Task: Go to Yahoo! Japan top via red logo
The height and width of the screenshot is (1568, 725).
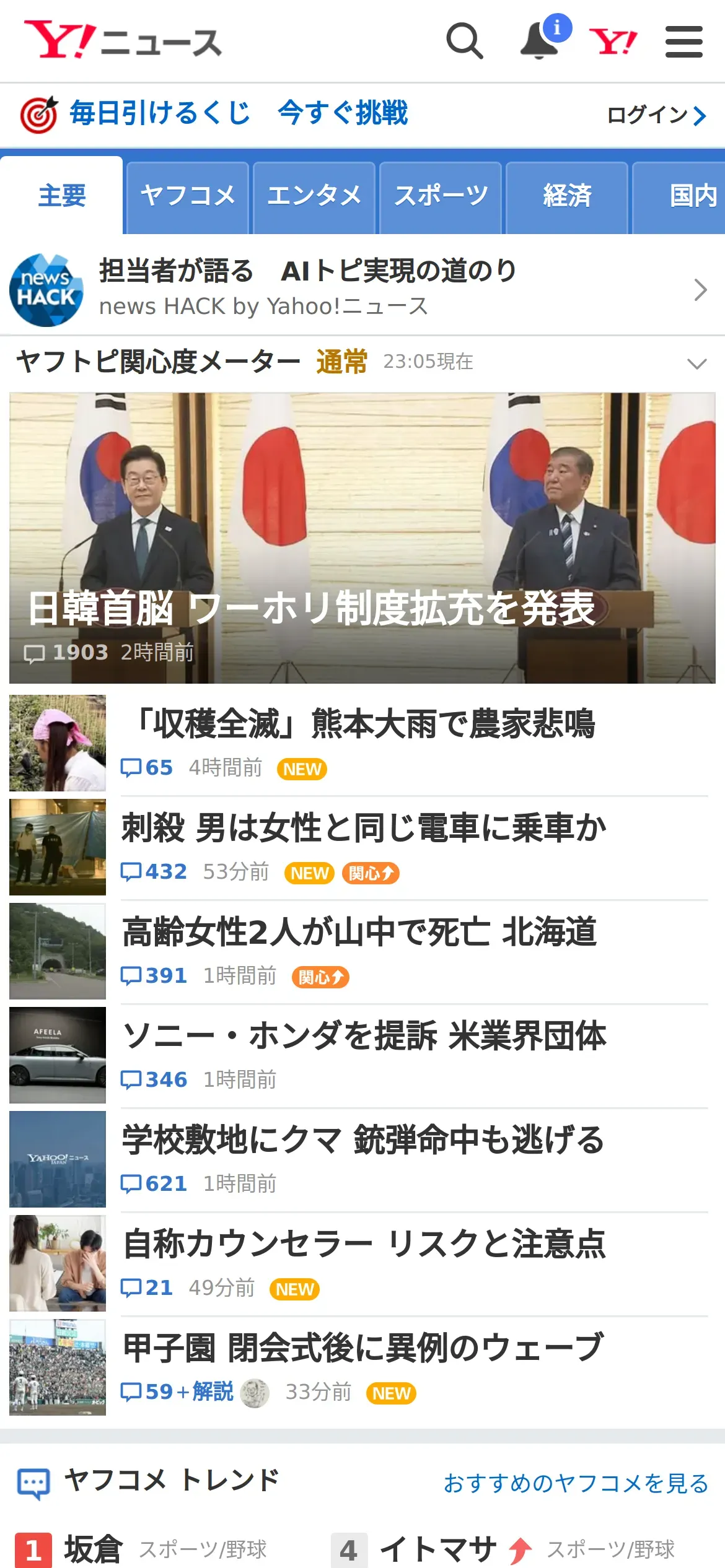Action: click(x=613, y=41)
